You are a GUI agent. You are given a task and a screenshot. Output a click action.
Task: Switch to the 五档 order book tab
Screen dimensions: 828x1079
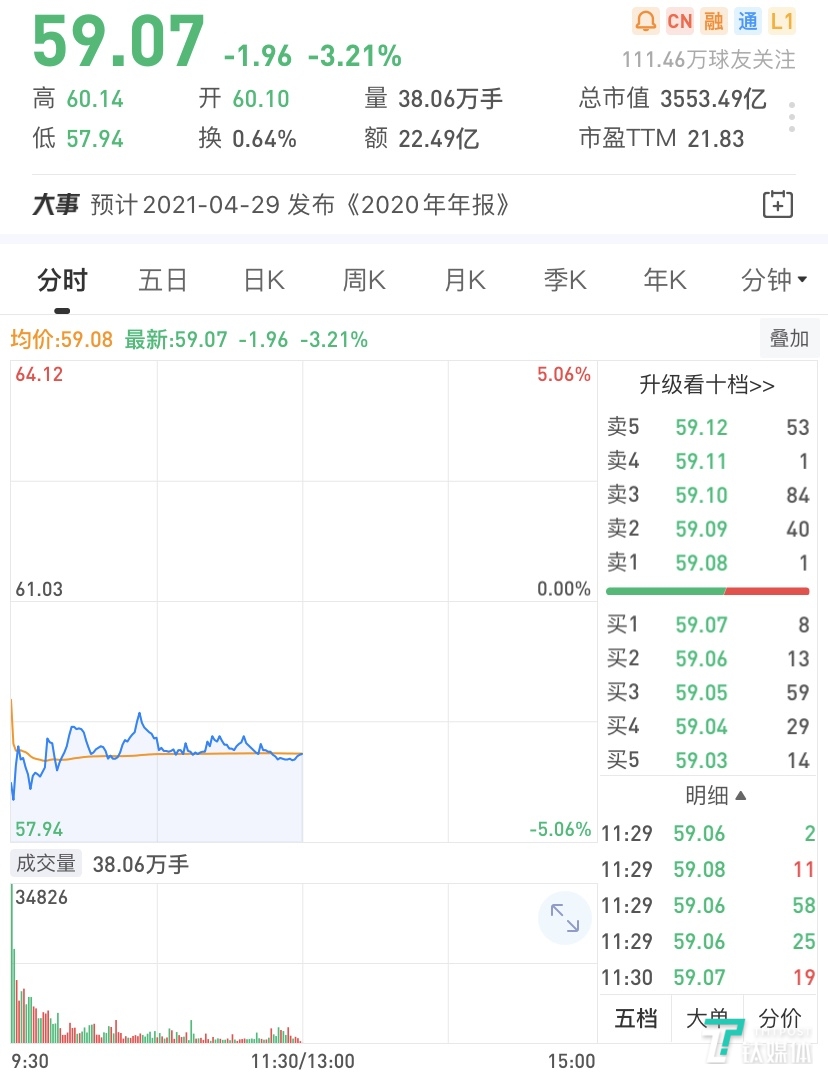[636, 1019]
